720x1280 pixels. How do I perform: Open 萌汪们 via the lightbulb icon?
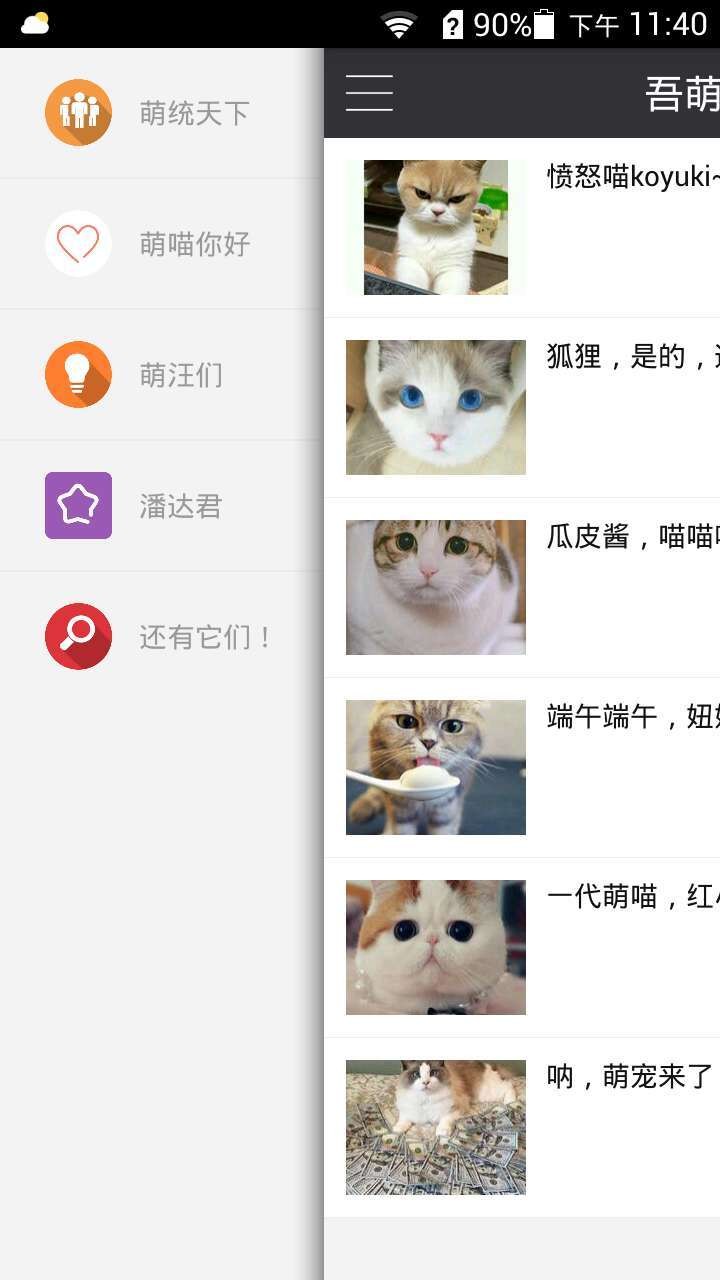point(79,374)
